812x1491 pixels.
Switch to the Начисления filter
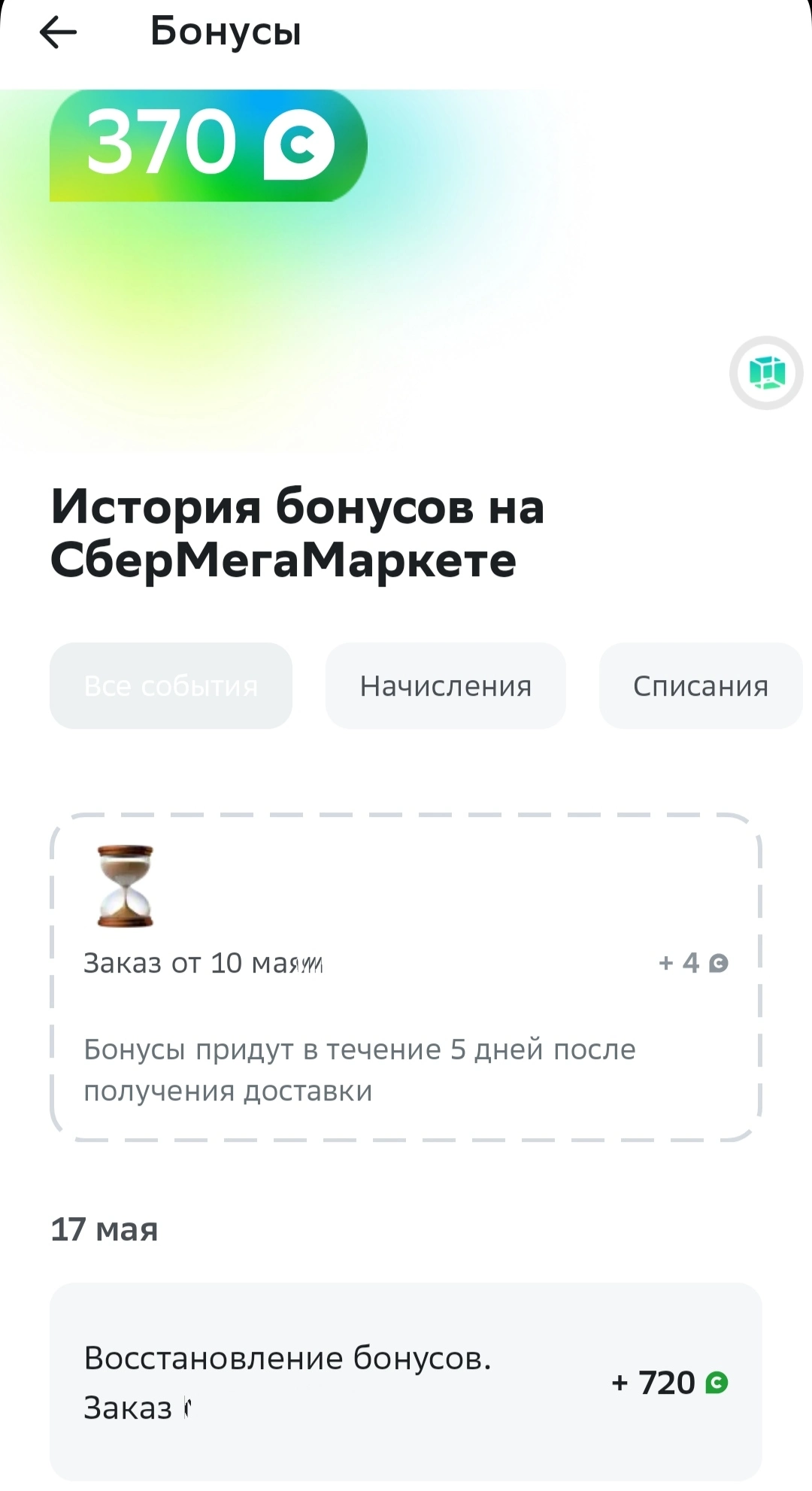click(445, 685)
